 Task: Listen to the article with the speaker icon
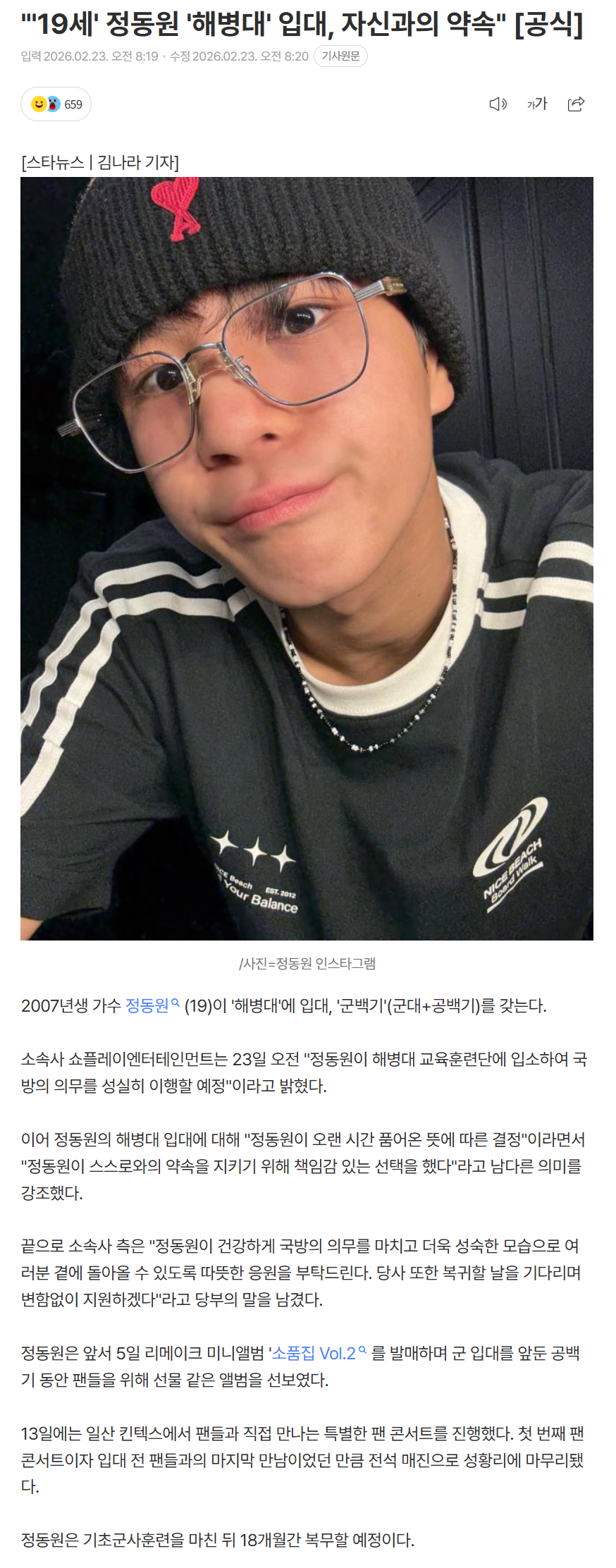pos(498,104)
